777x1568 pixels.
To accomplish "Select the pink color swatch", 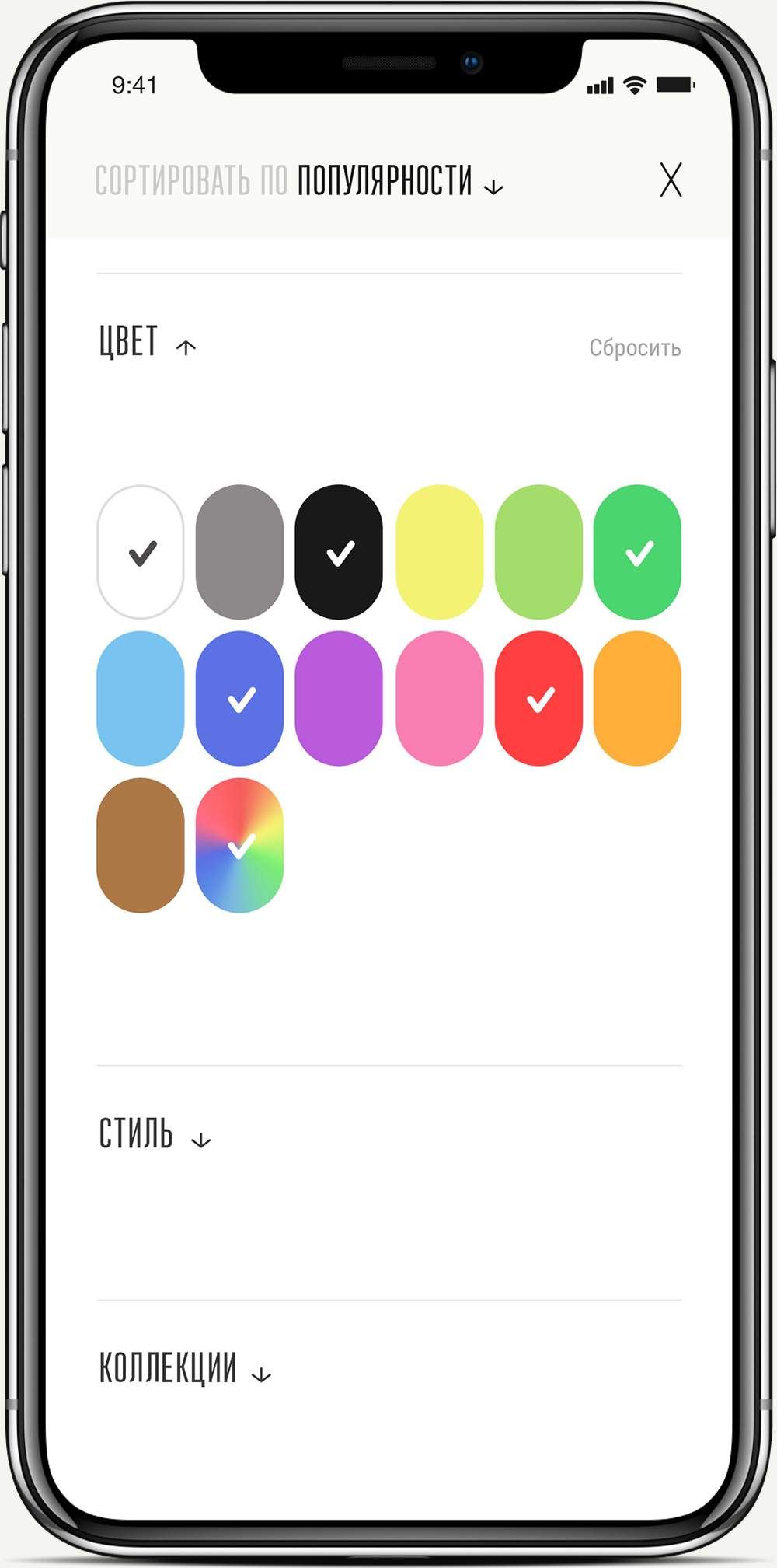I will click(439, 698).
